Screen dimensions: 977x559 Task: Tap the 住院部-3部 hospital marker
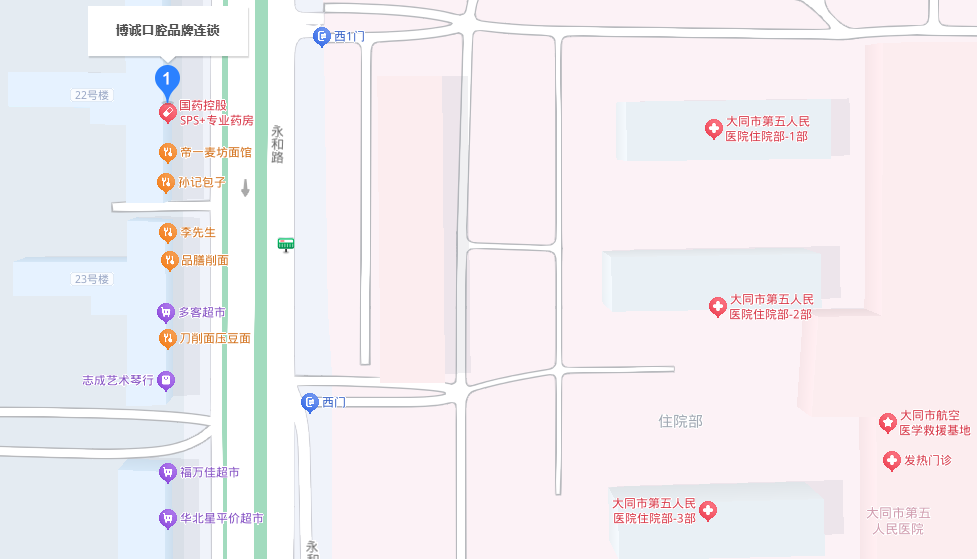pos(708,510)
